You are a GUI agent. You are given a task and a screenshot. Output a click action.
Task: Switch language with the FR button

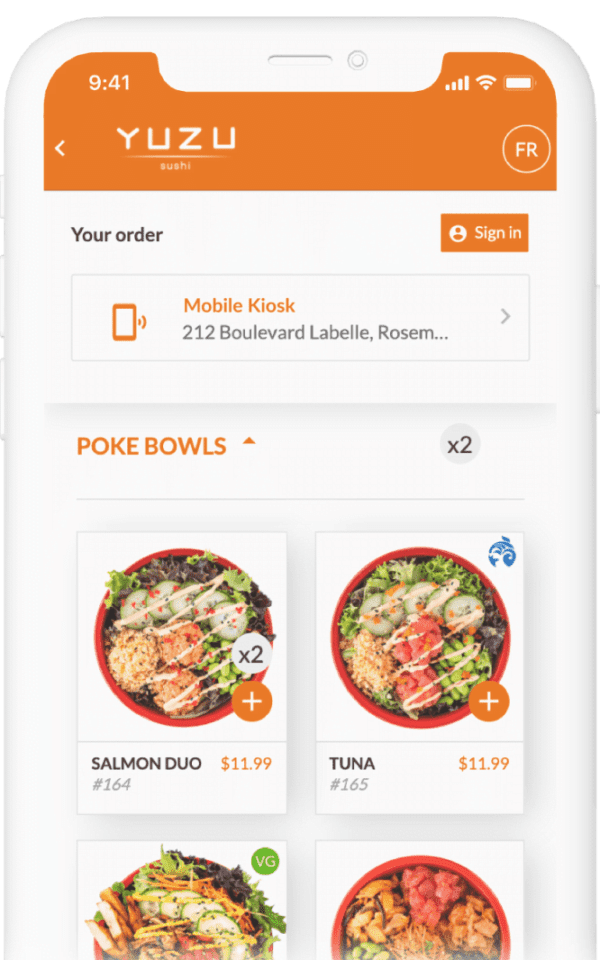(x=526, y=150)
